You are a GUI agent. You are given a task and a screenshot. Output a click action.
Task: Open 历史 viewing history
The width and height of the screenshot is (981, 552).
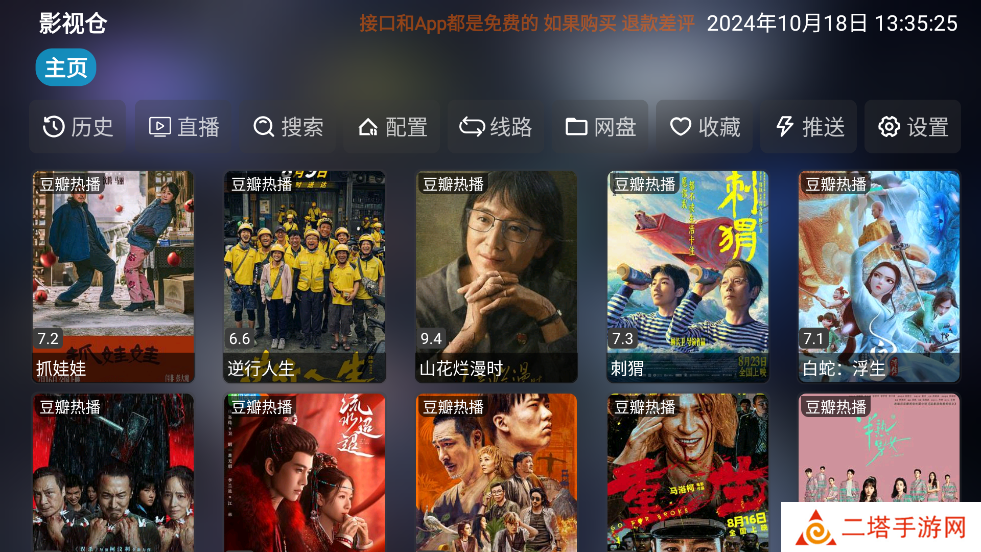[x=77, y=127]
